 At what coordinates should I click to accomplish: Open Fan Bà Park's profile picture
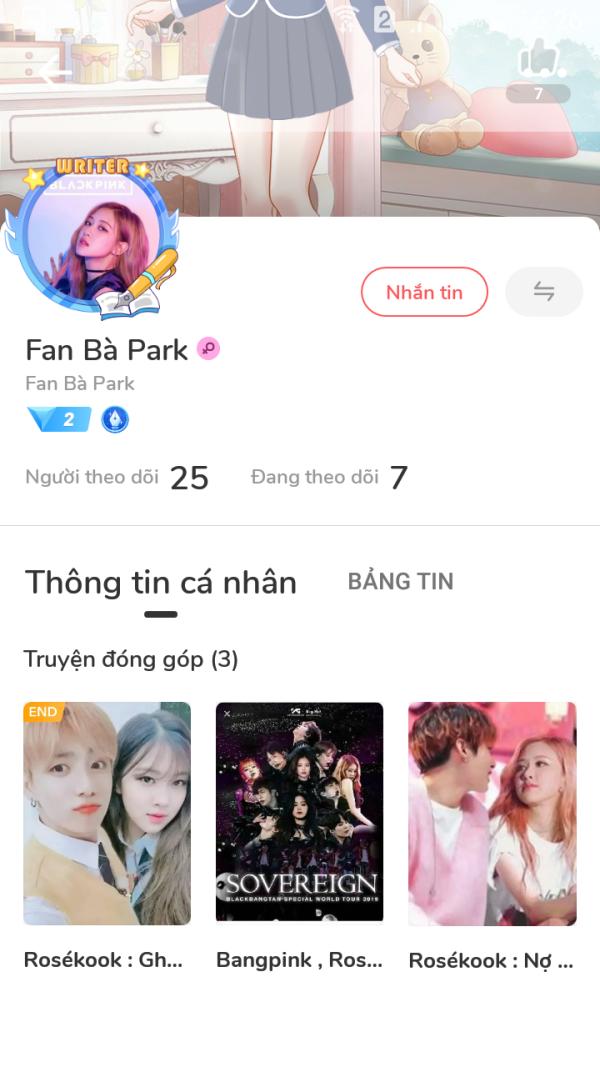point(97,238)
